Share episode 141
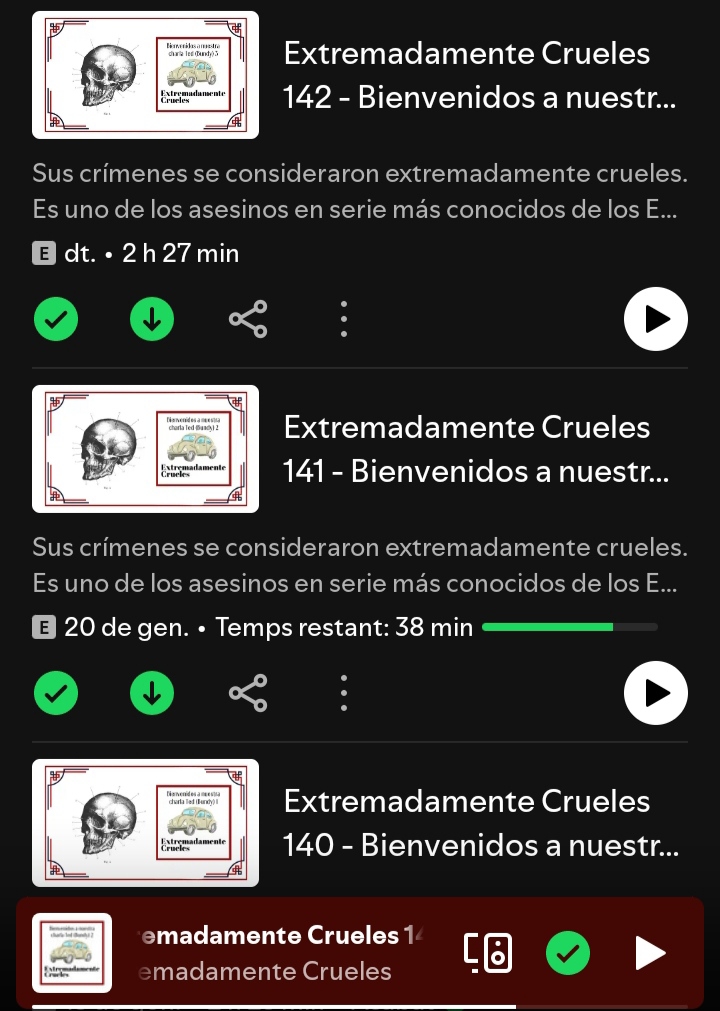Screen dimensions: 720x1011 (248, 693)
